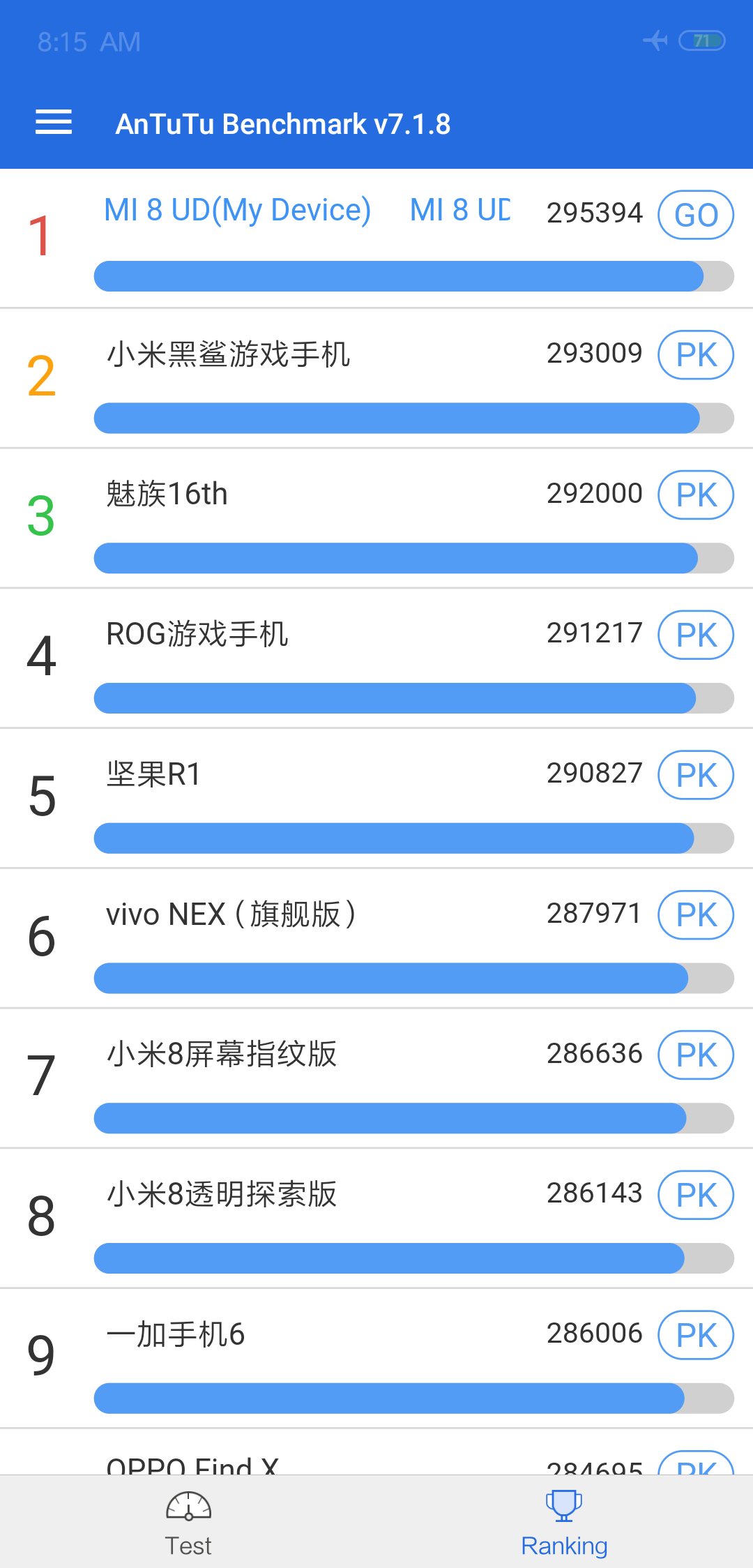Start PK against 坚果R1

[696, 775]
